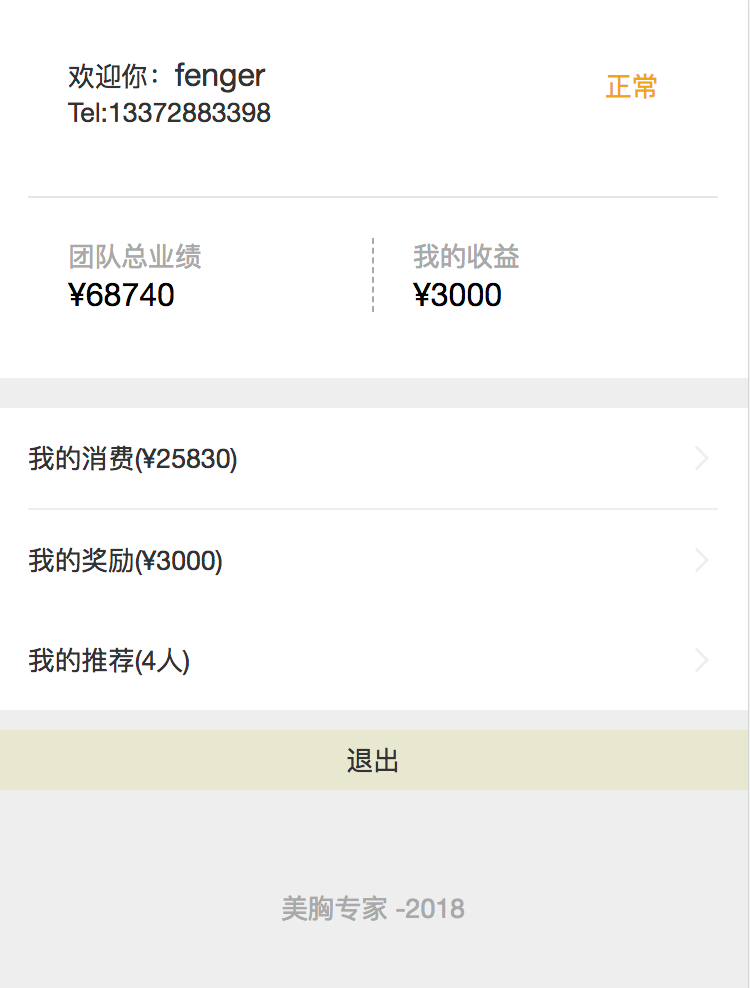This screenshot has height=988, width=750.
Task: View 我的推荐 referrals list
Action: [x=372, y=660]
